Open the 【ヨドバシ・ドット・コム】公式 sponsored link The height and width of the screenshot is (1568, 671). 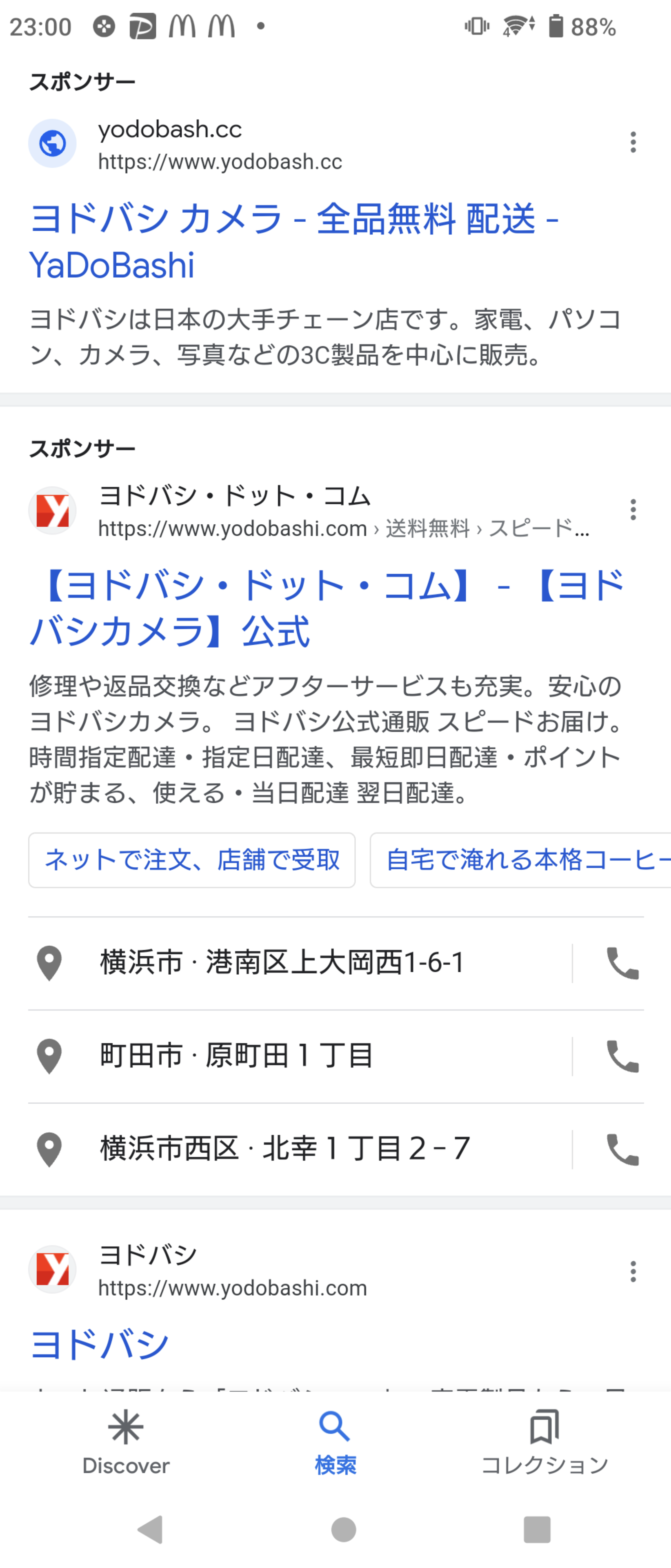(x=327, y=608)
